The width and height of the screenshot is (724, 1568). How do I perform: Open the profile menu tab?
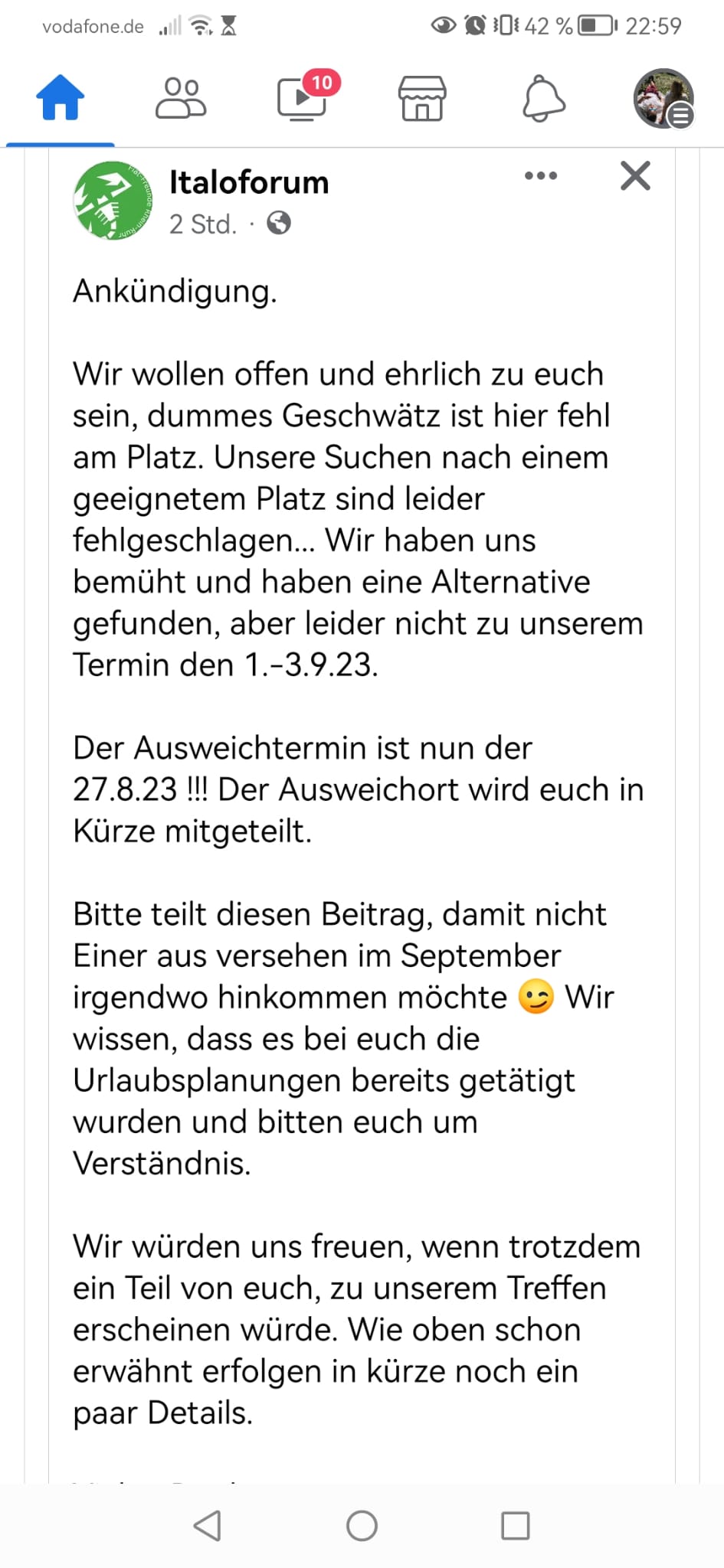pyautogui.click(x=663, y=99)
